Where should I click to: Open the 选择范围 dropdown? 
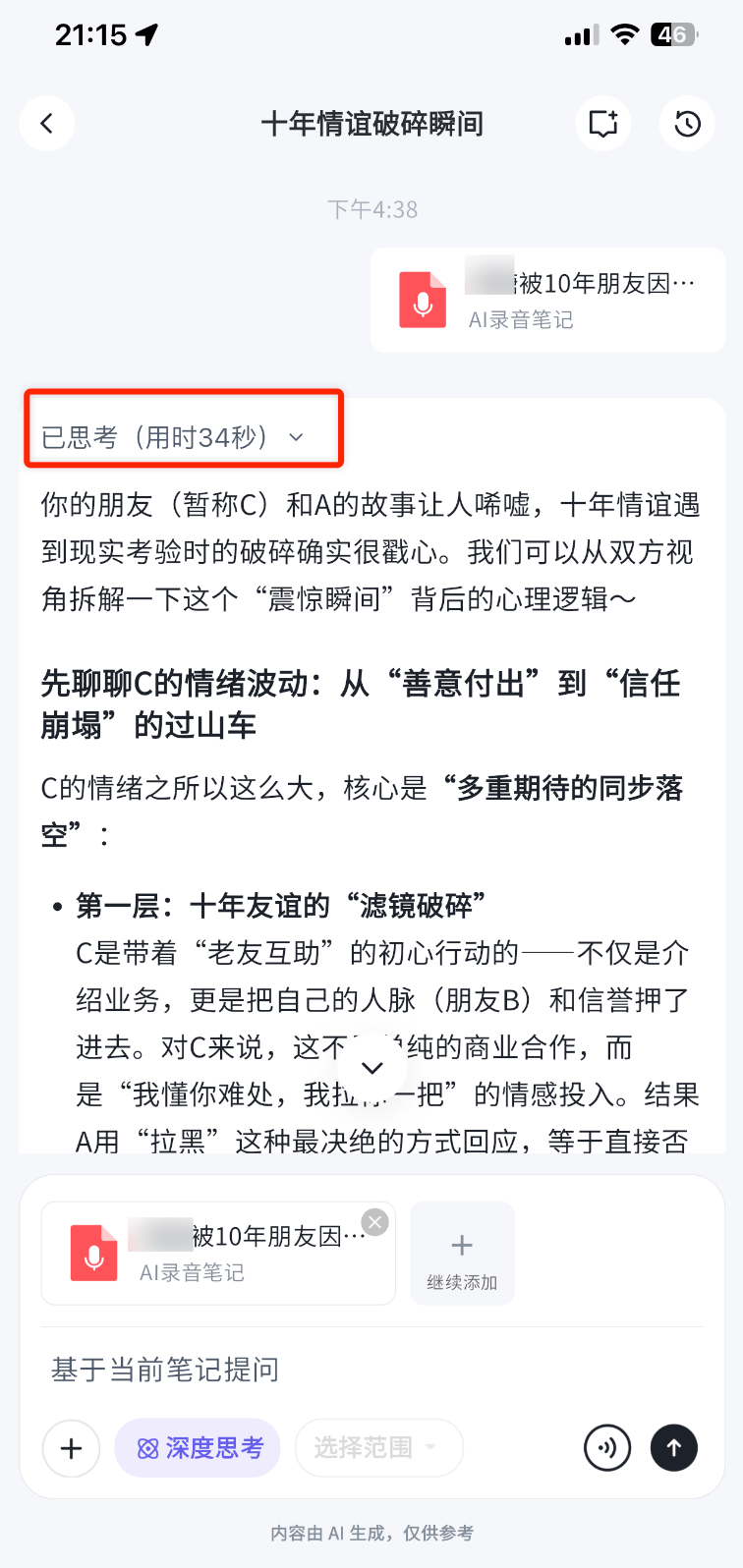tap(377, 1448)
